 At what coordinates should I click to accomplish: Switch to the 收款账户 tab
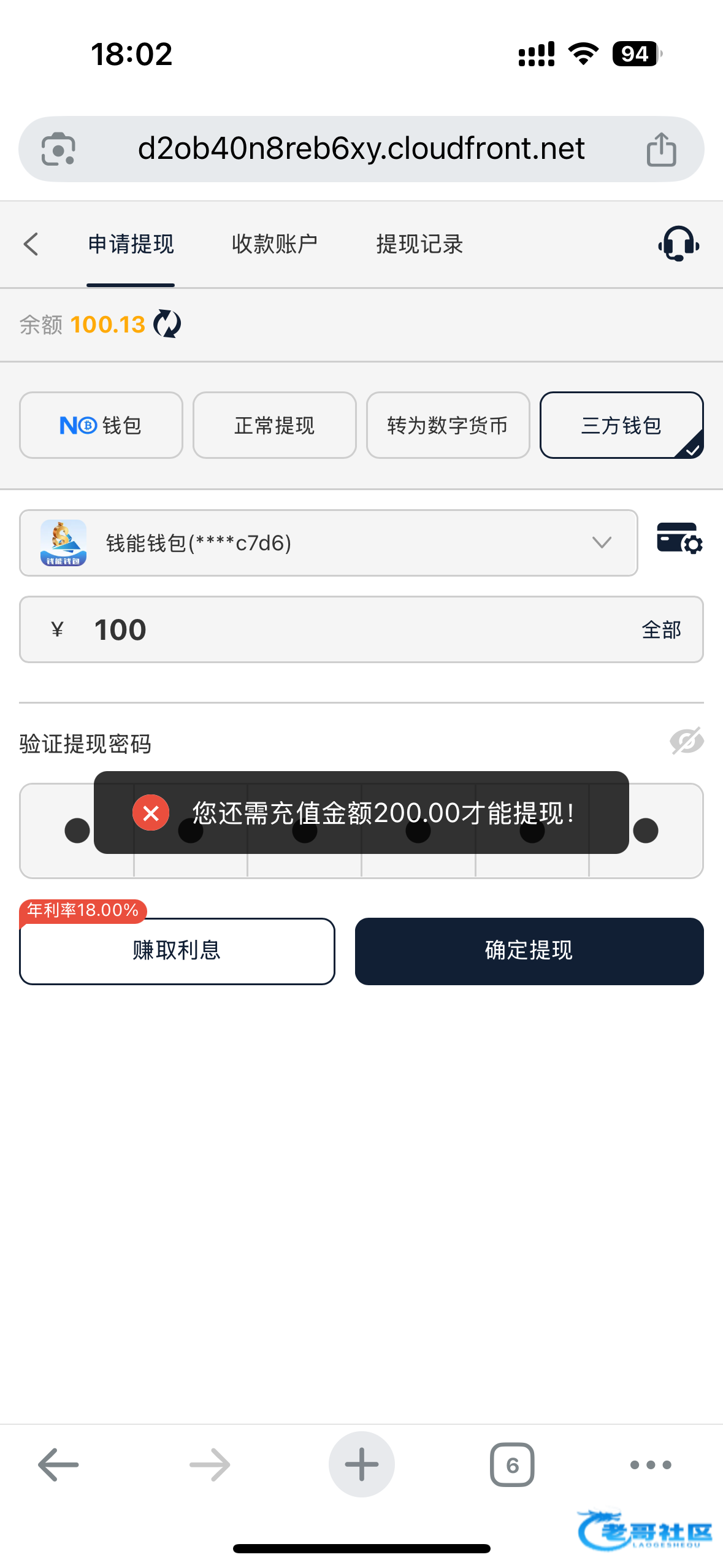[x=275, y=244]
